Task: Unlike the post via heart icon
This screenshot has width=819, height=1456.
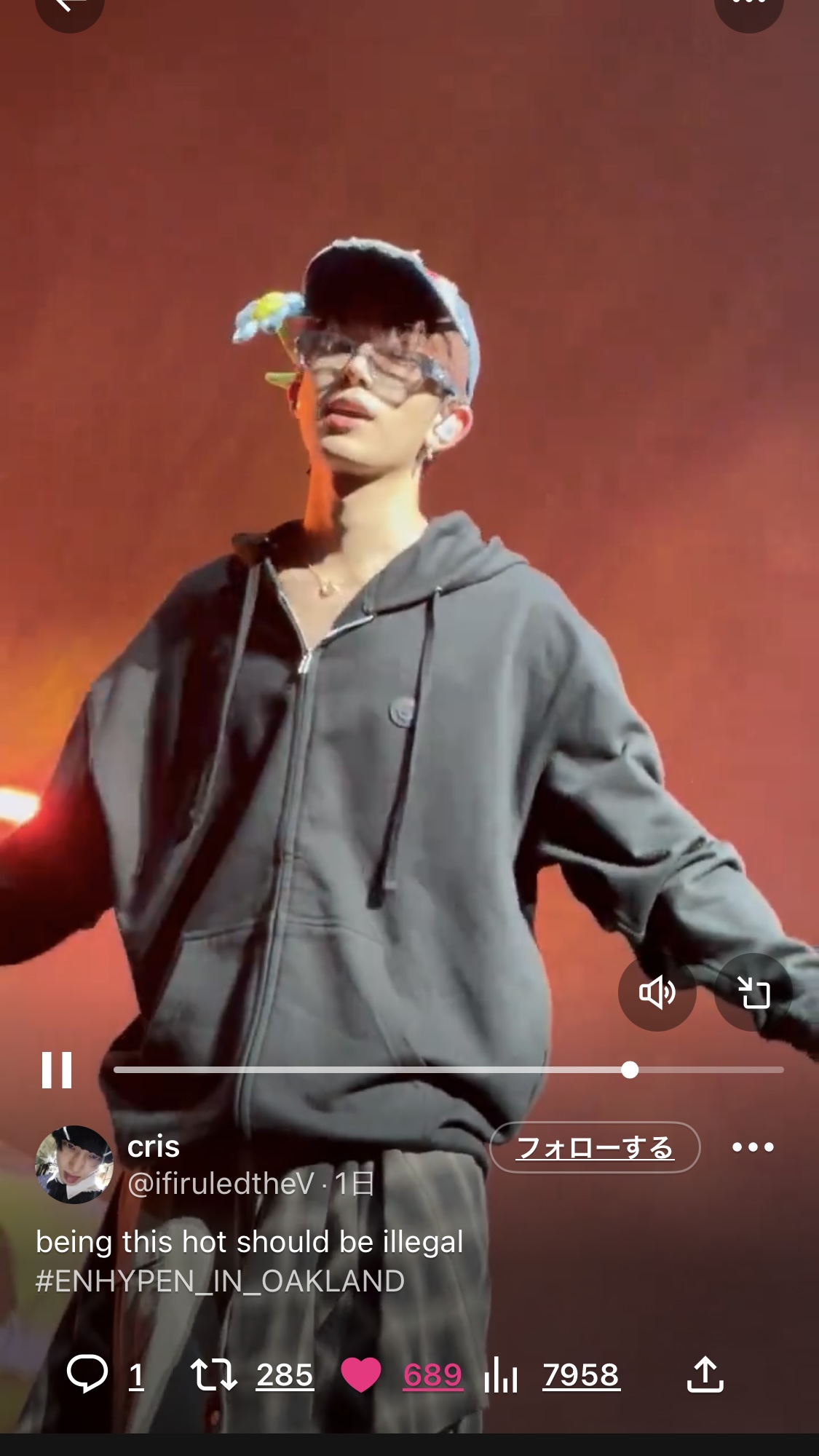Action: [361, 1375]
